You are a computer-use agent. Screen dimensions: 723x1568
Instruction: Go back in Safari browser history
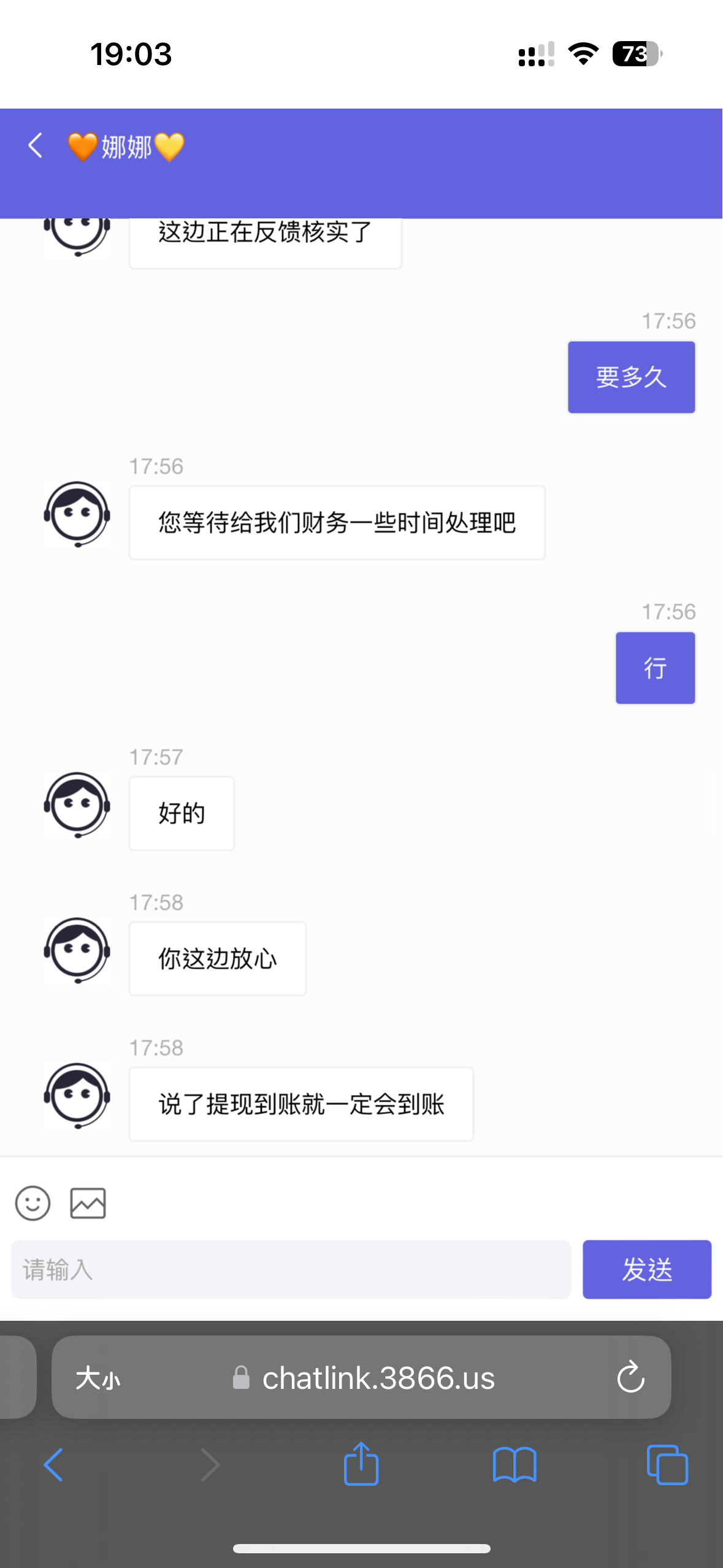point(54,1465)
